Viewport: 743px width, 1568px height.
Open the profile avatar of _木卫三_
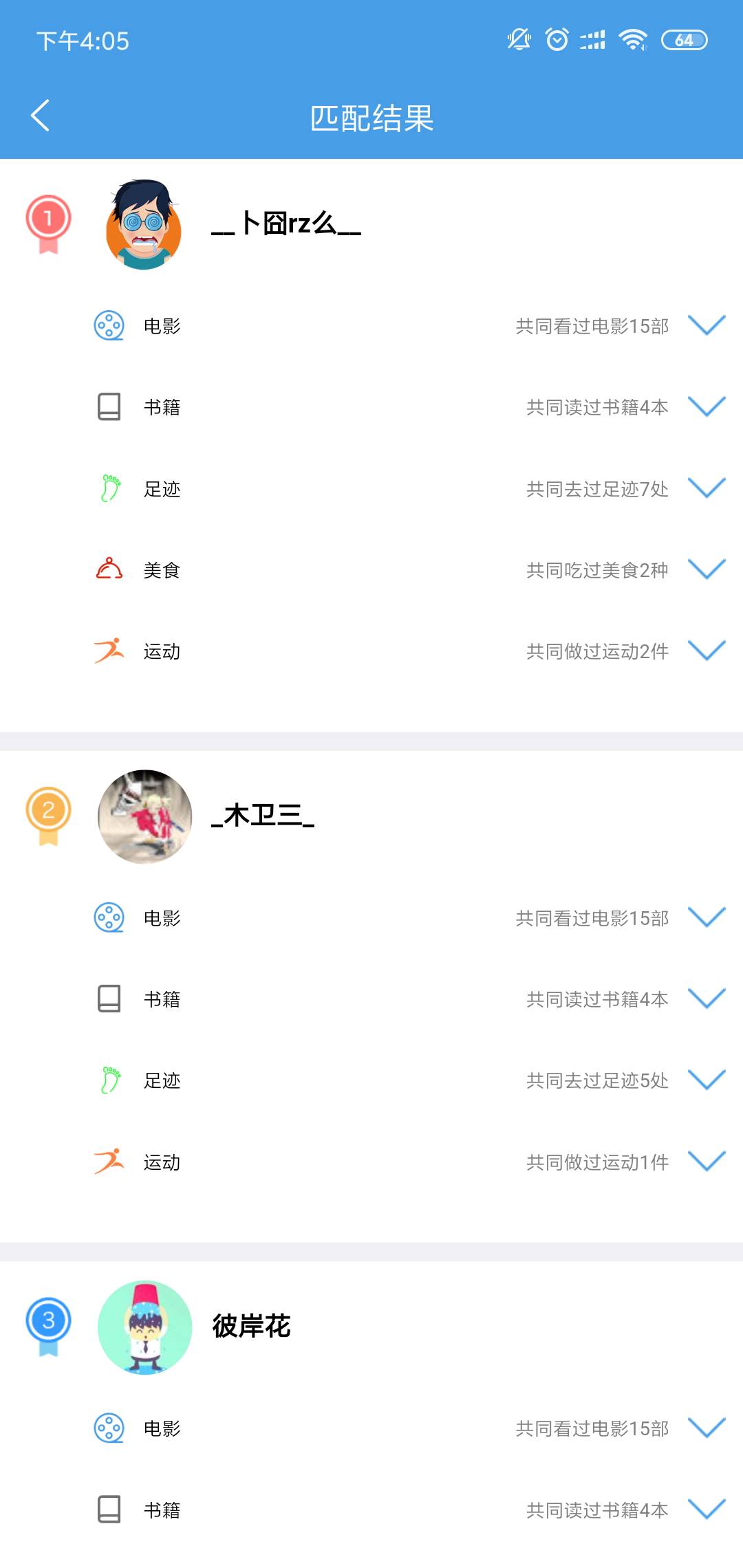pyautogui.click(x=144, y=816)
